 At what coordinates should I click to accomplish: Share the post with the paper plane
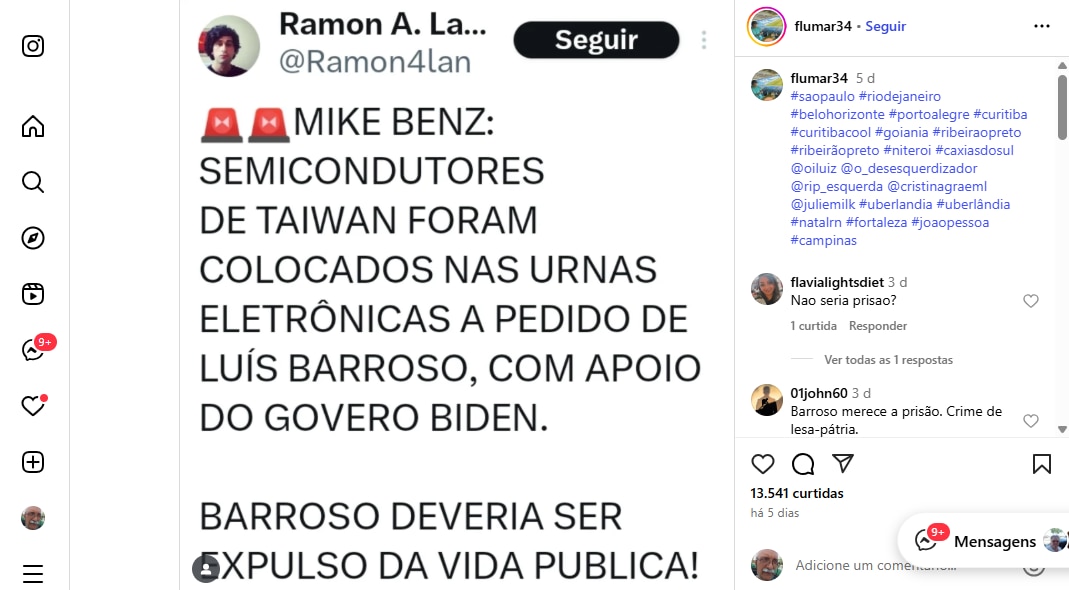[x=843, y=464]
